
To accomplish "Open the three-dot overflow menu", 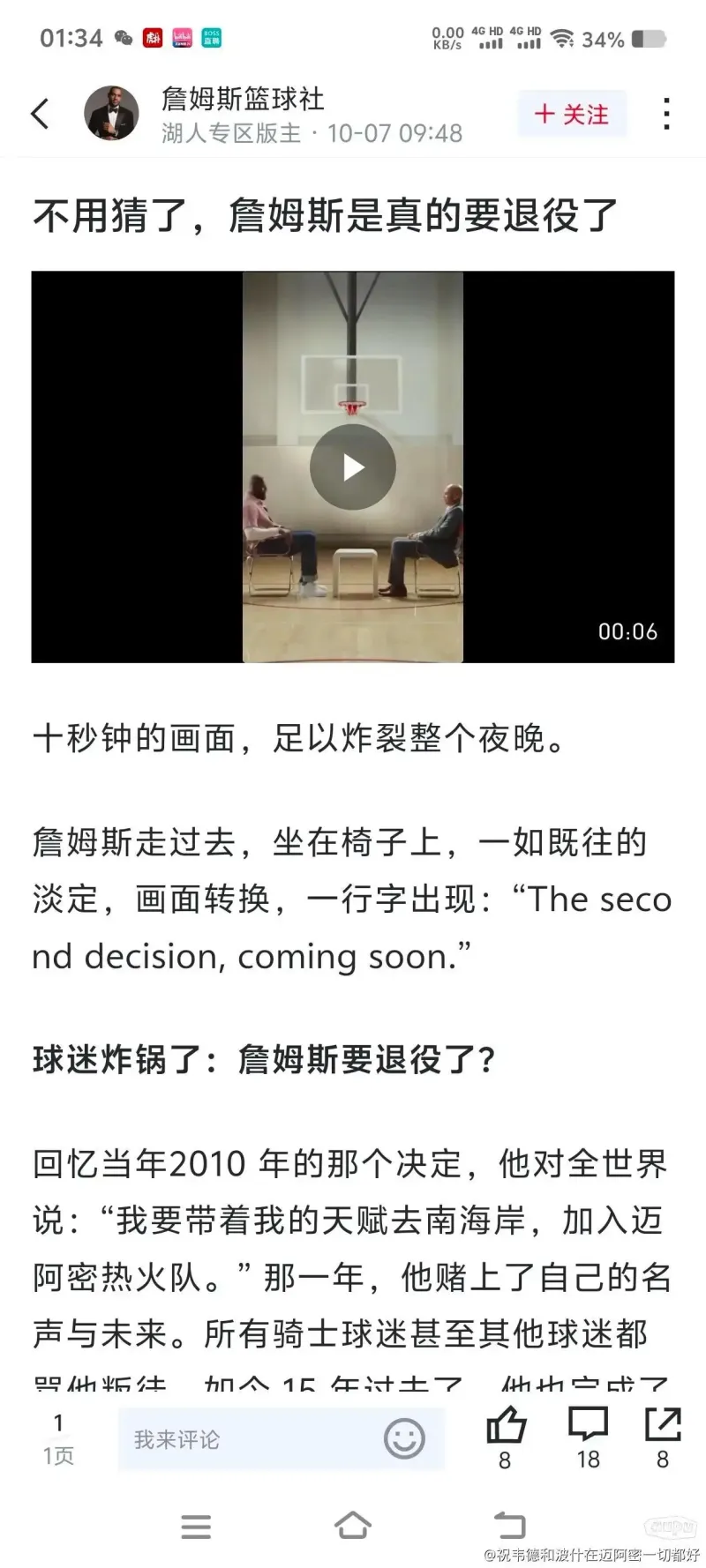I will [x=666, y=114].
